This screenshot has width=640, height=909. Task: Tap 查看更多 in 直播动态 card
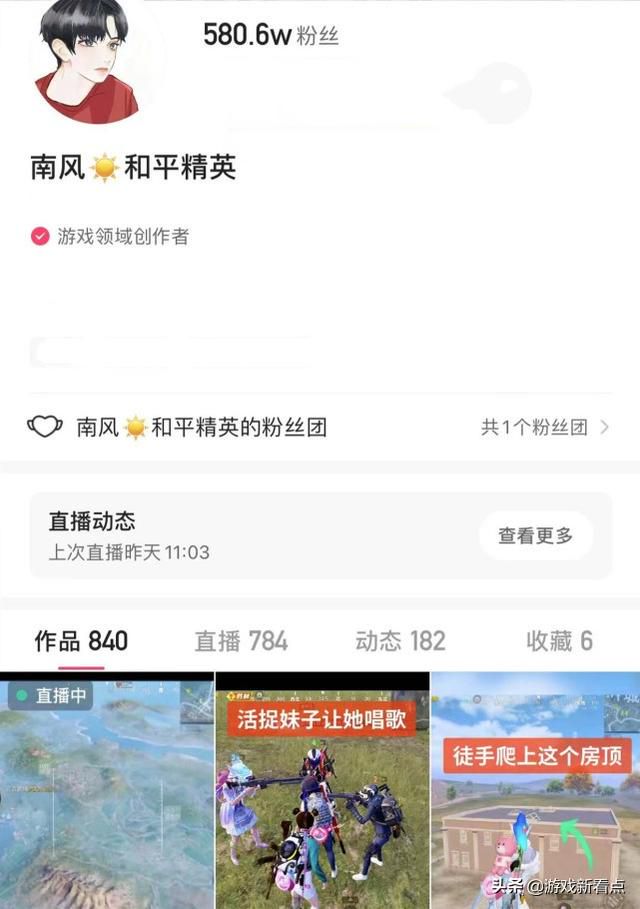(535, 536)
